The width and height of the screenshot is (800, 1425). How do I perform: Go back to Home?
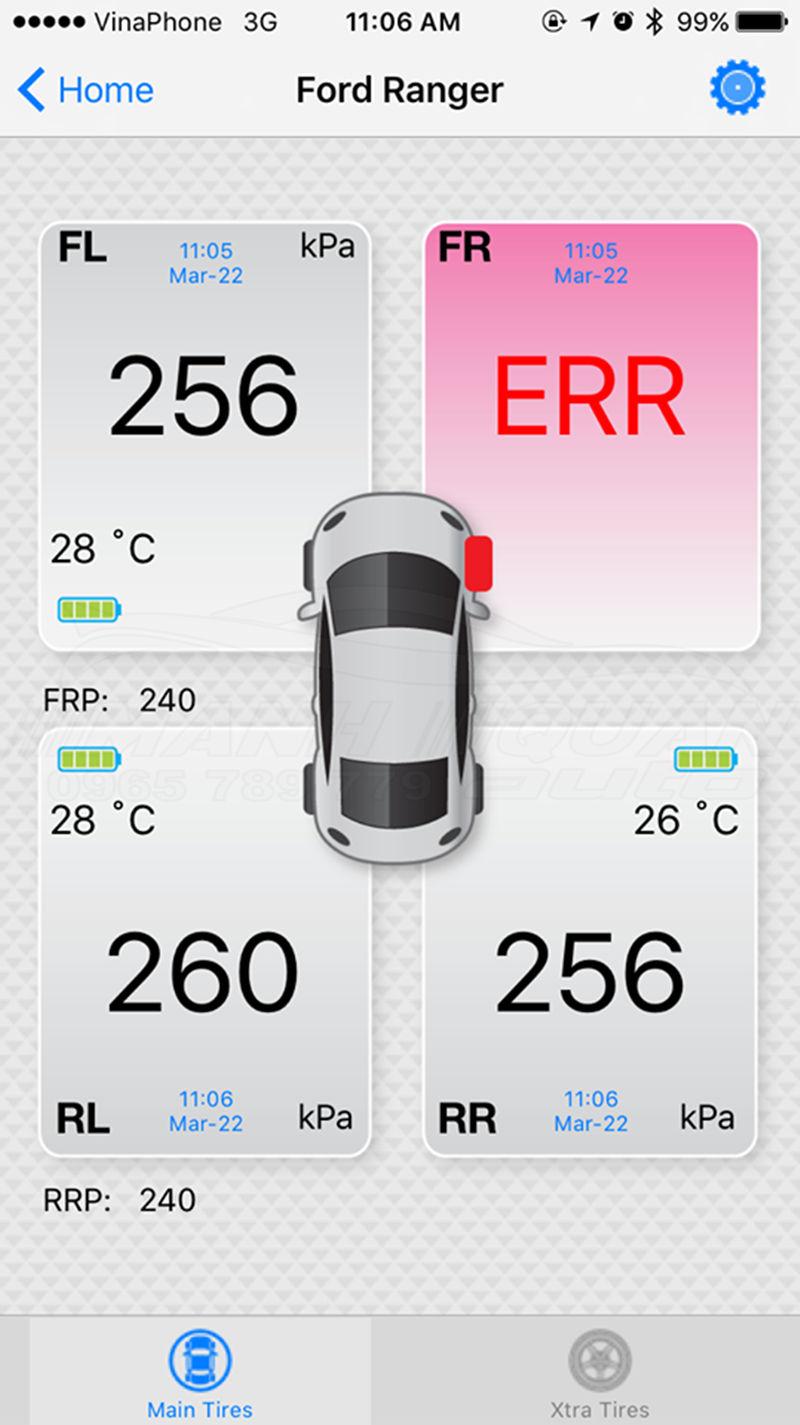pyautogui.click(x=85, y=90)
